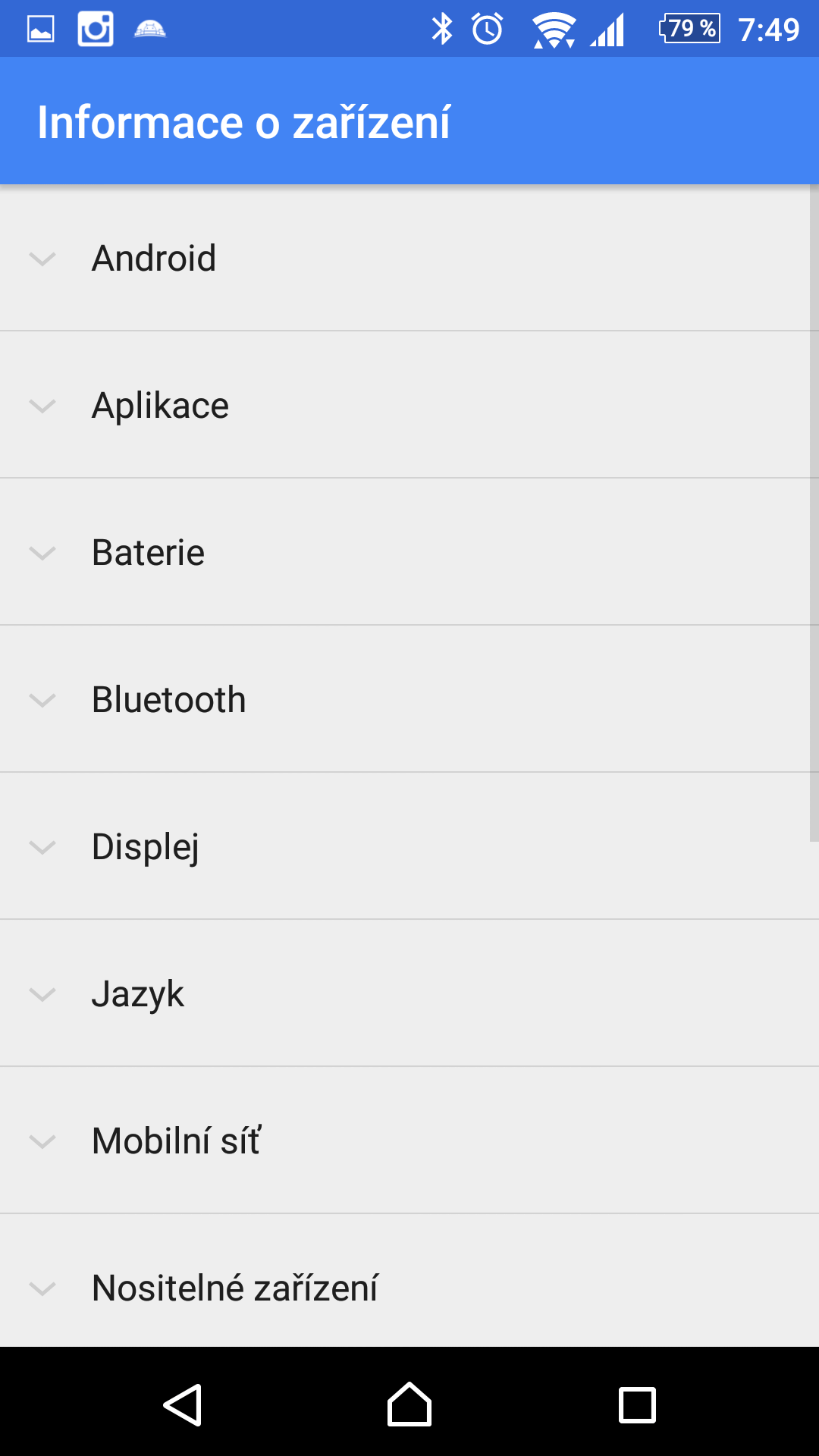Screen dimensions: 819x1456
Task: Open the recent apps overview
Action: coord(637,1404)
